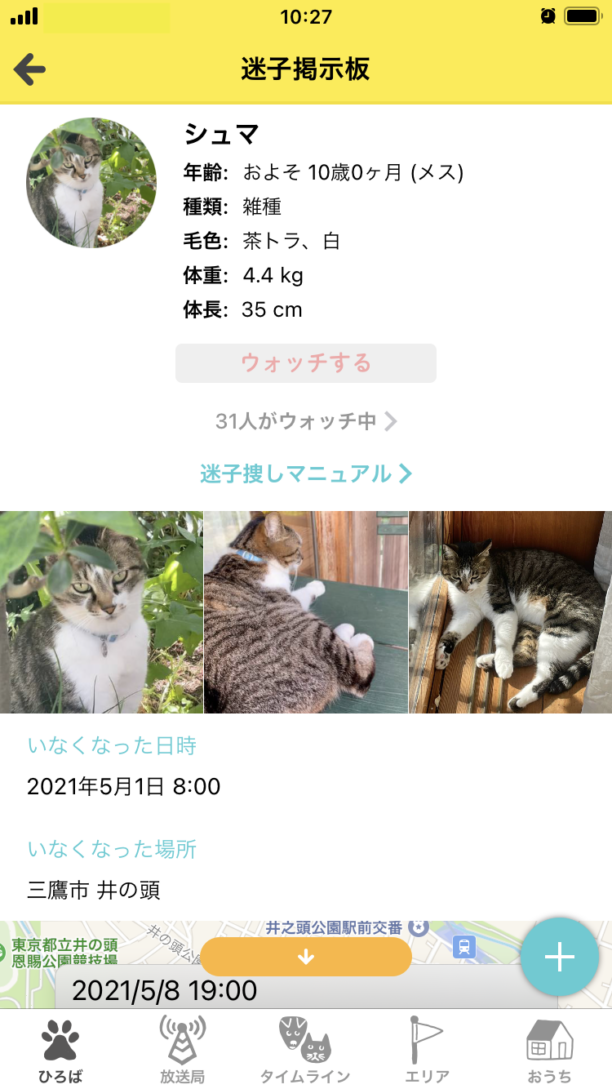Tap the blue plus floating button
This screenshot has width=612, height=1089.
pos(559,957)
